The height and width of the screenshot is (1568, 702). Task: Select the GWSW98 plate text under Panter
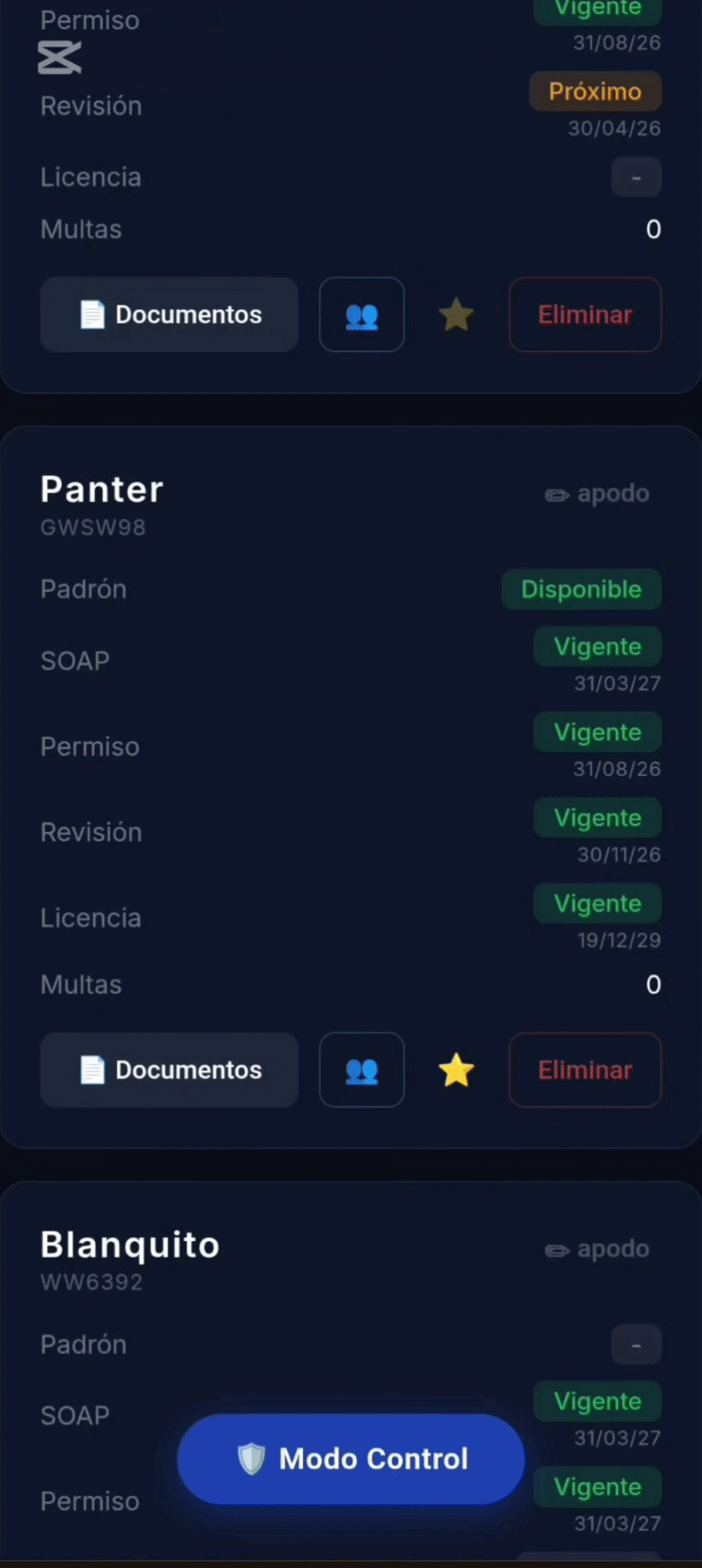point(93,528)
